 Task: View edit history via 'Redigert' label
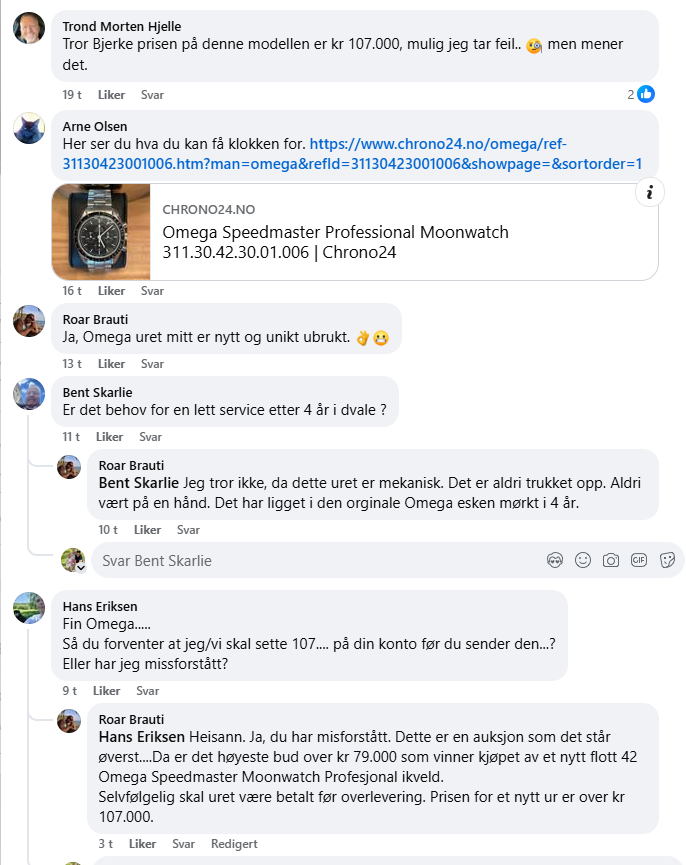[x=235, y=844]
